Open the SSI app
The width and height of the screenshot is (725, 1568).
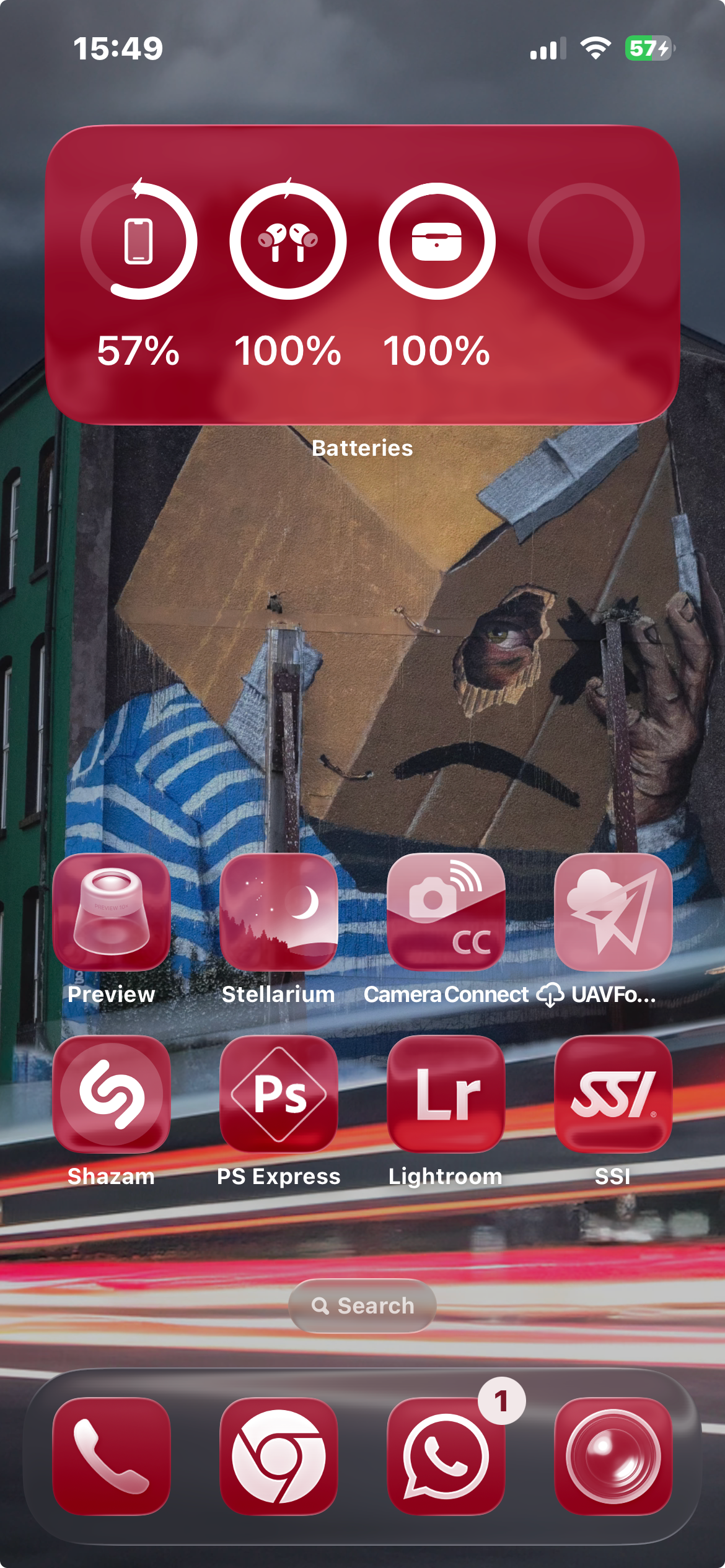pyautogui.click(x=613, y=1094)
